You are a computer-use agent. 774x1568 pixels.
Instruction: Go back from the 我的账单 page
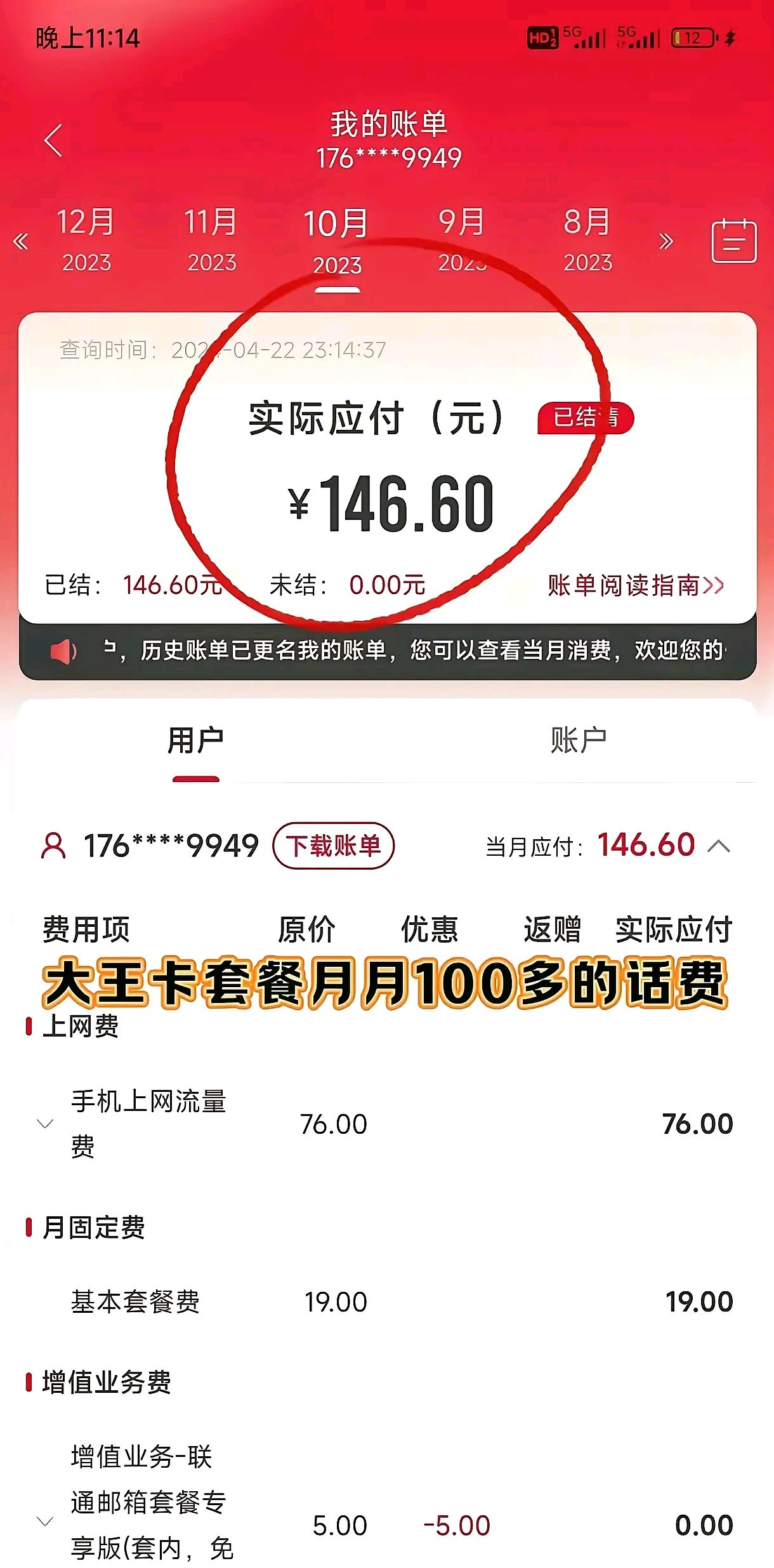(x=53, y=140)
